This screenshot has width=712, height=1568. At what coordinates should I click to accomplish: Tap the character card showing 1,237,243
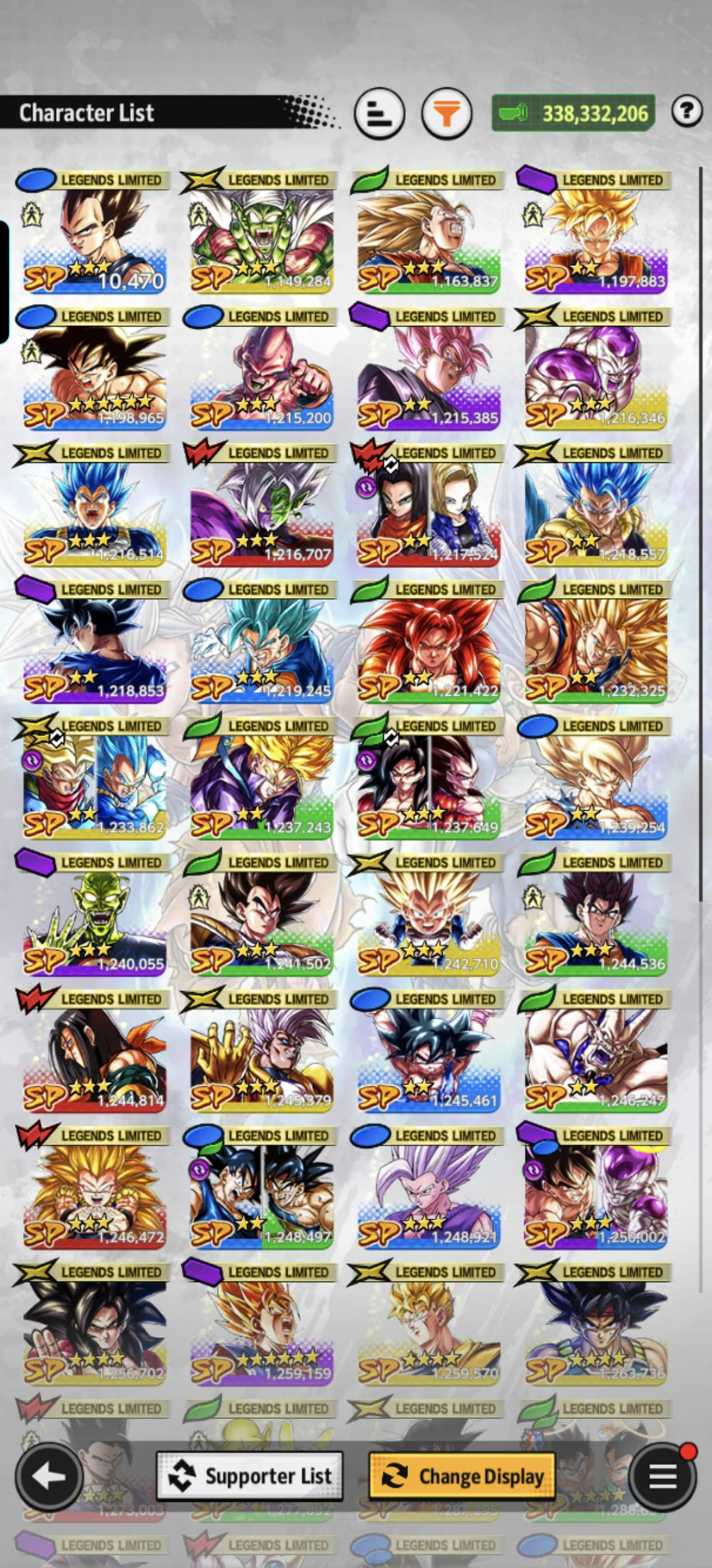pyautogui.click(x=260, y=777)
